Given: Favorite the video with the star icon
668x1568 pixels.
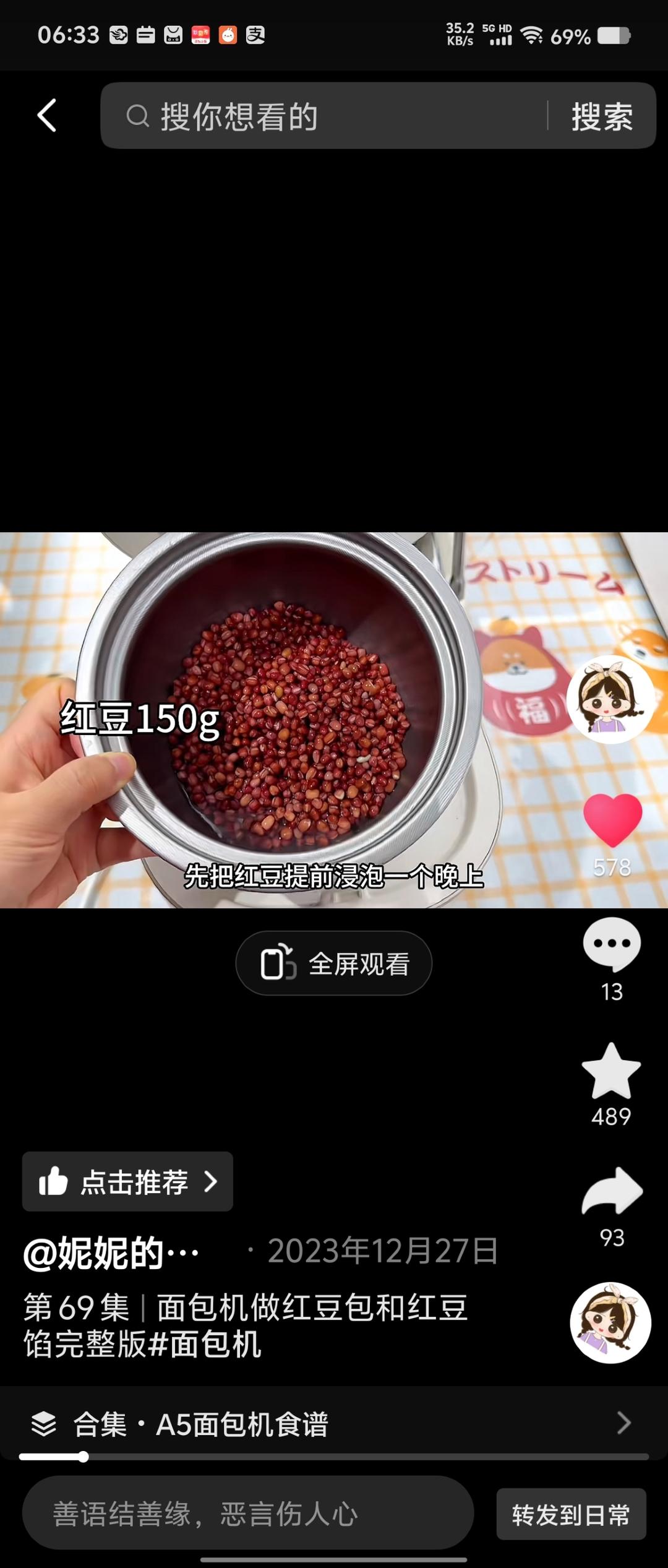Looking at the screenshot, I should pos(611,1071).
